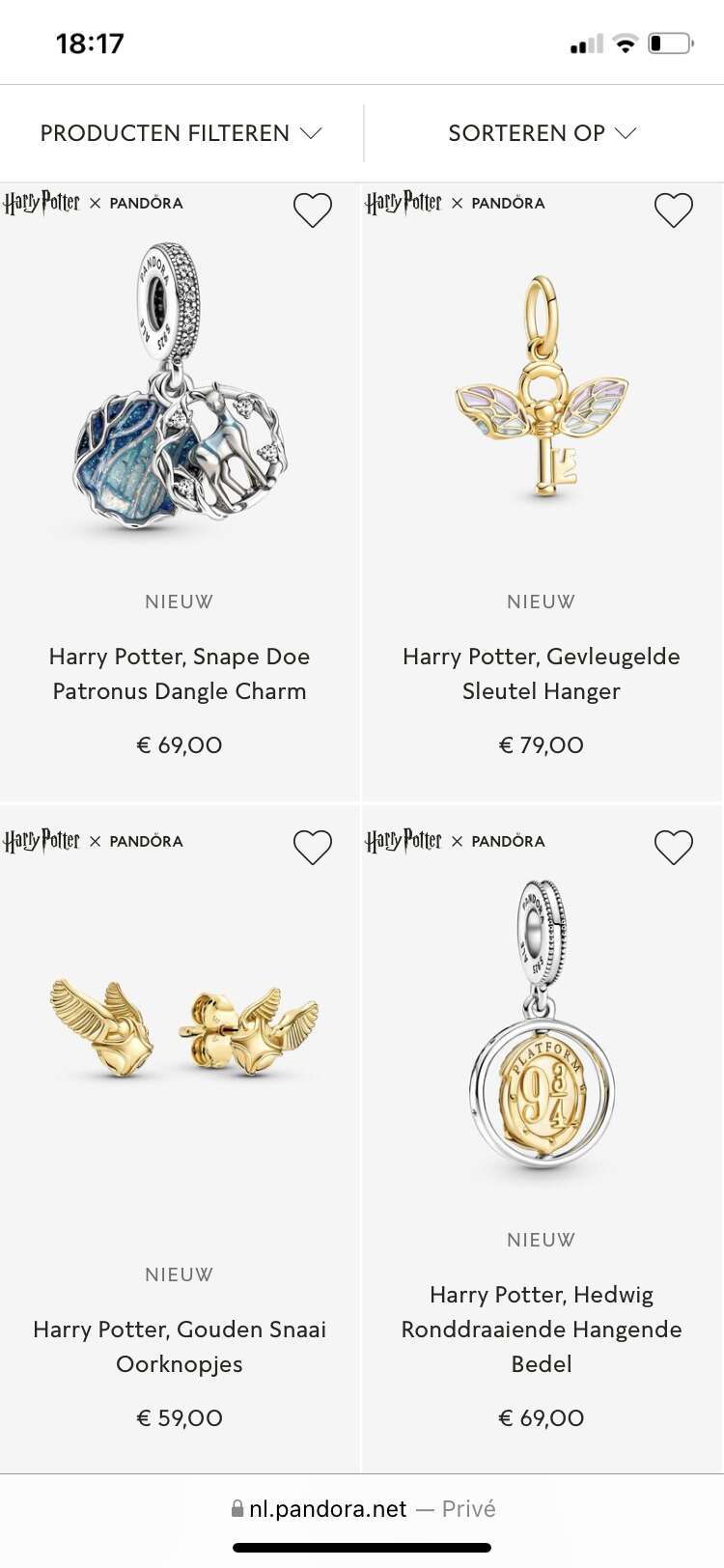
Task: Favorite the Snape Doe Patronus Dangle Charm
Action: pos(312,210)
